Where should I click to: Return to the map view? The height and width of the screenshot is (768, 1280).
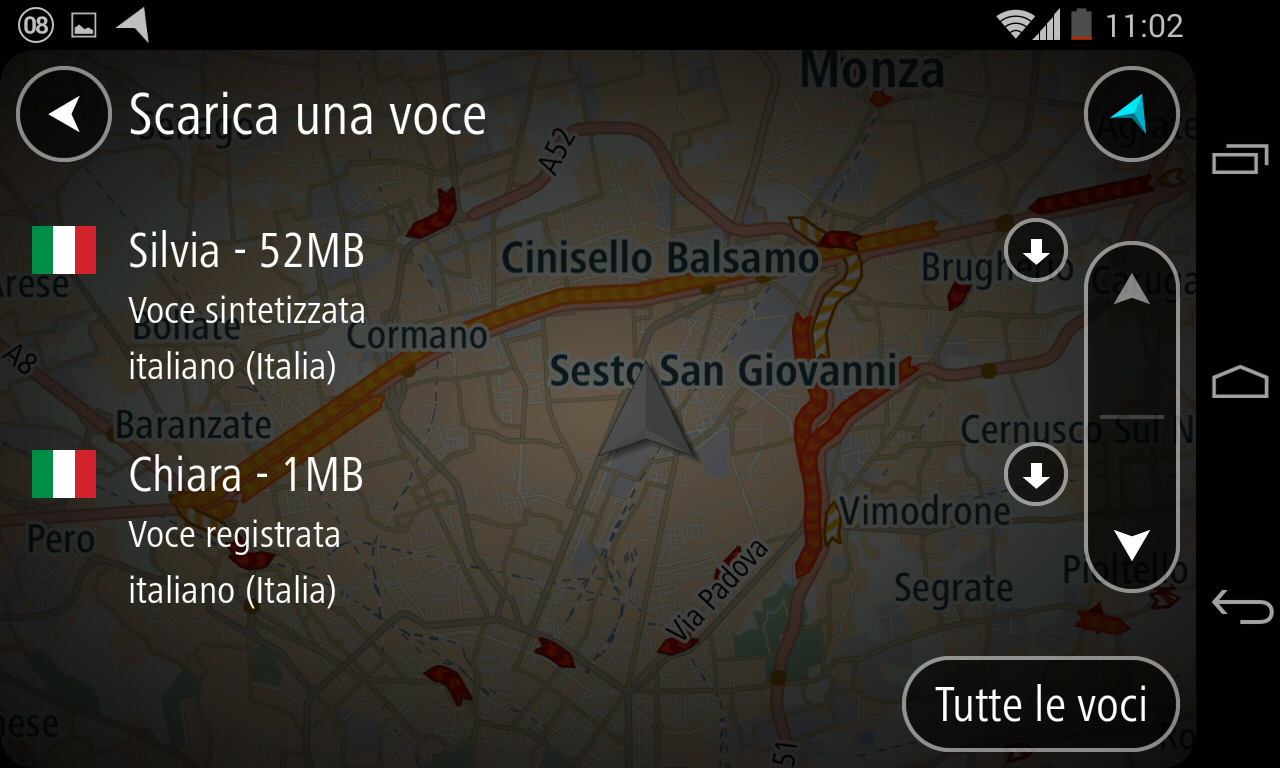[x=1131, y=114]
